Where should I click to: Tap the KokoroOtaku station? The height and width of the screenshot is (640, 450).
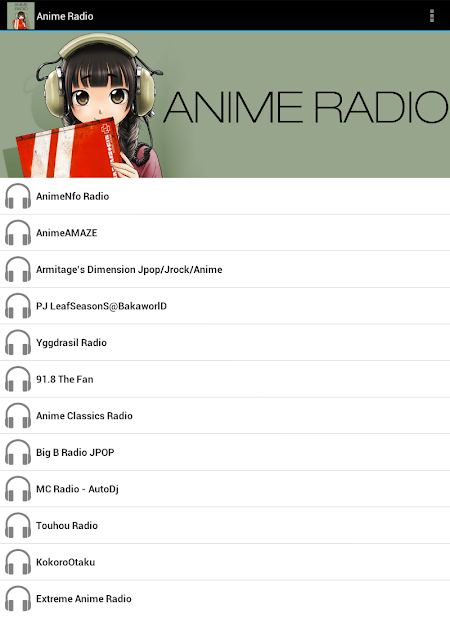(x=225, y=562)
